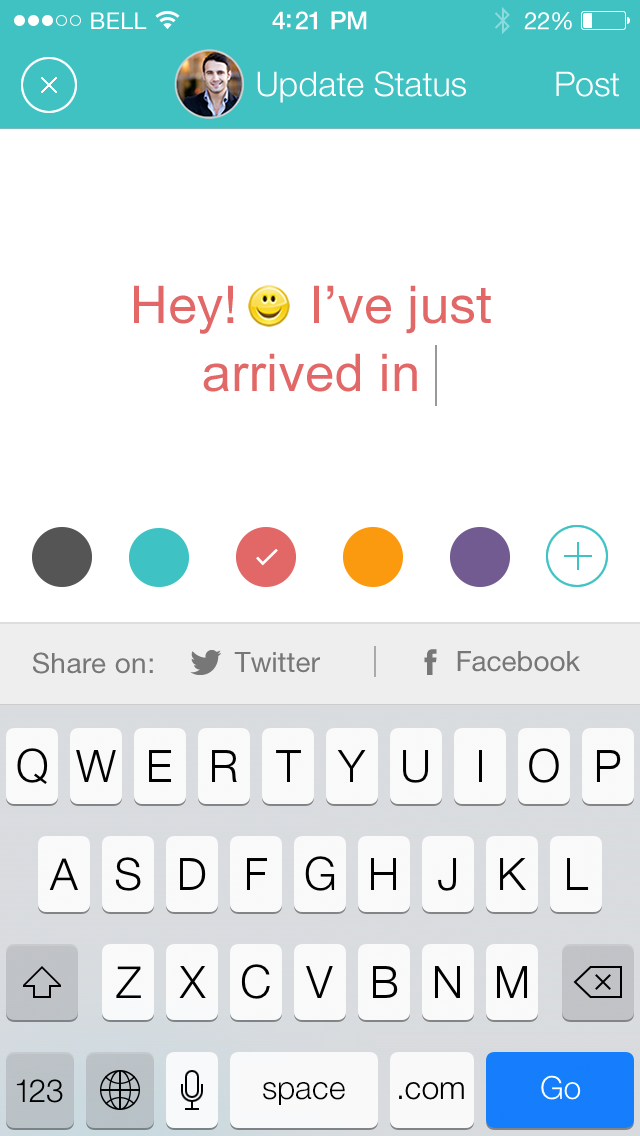The height and width of the screenshot is (1136, 640).
Task: Choose the teal color swatch
Action: (159, 557)
